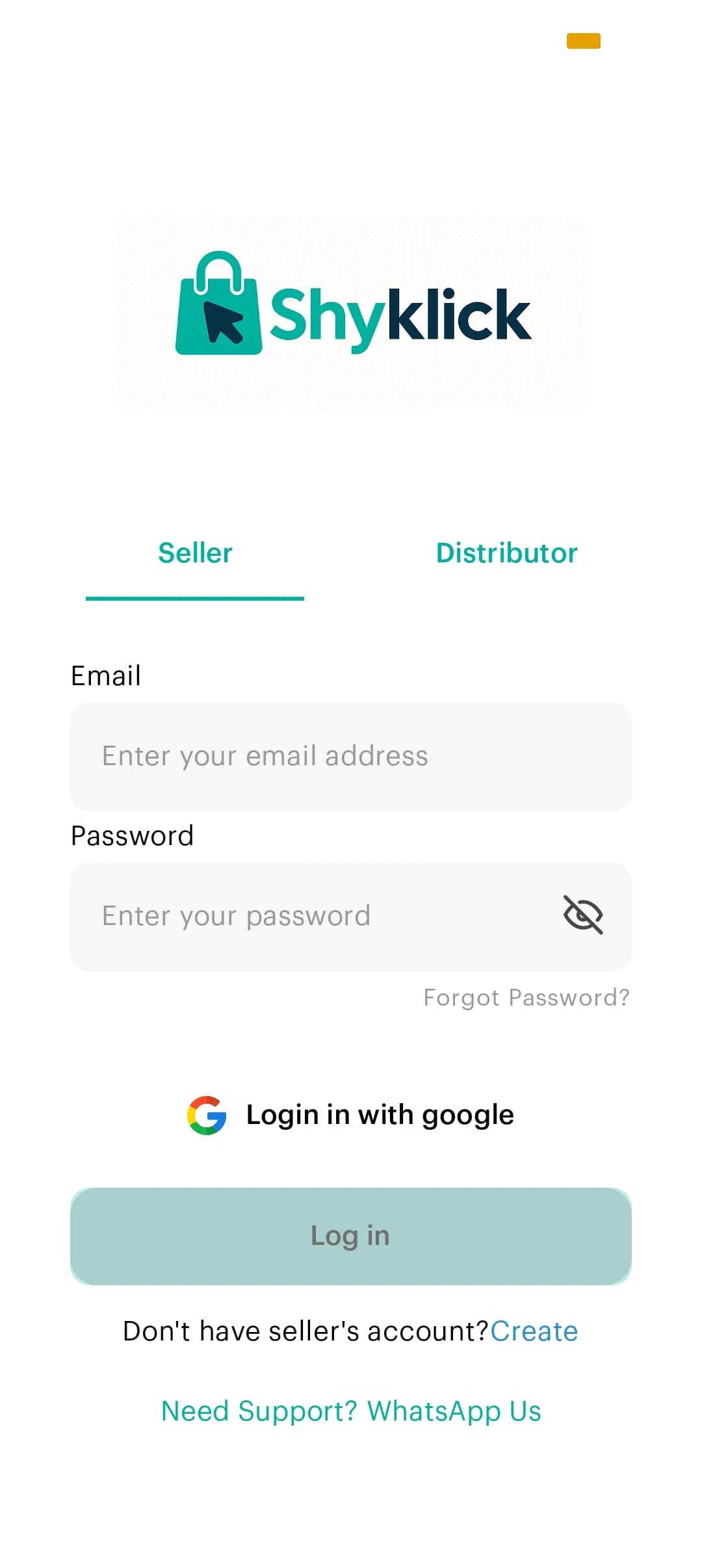This screenshot has height=1568, width=702.
Task: Switch to the Distributor tab
Action: coord(506,553)
